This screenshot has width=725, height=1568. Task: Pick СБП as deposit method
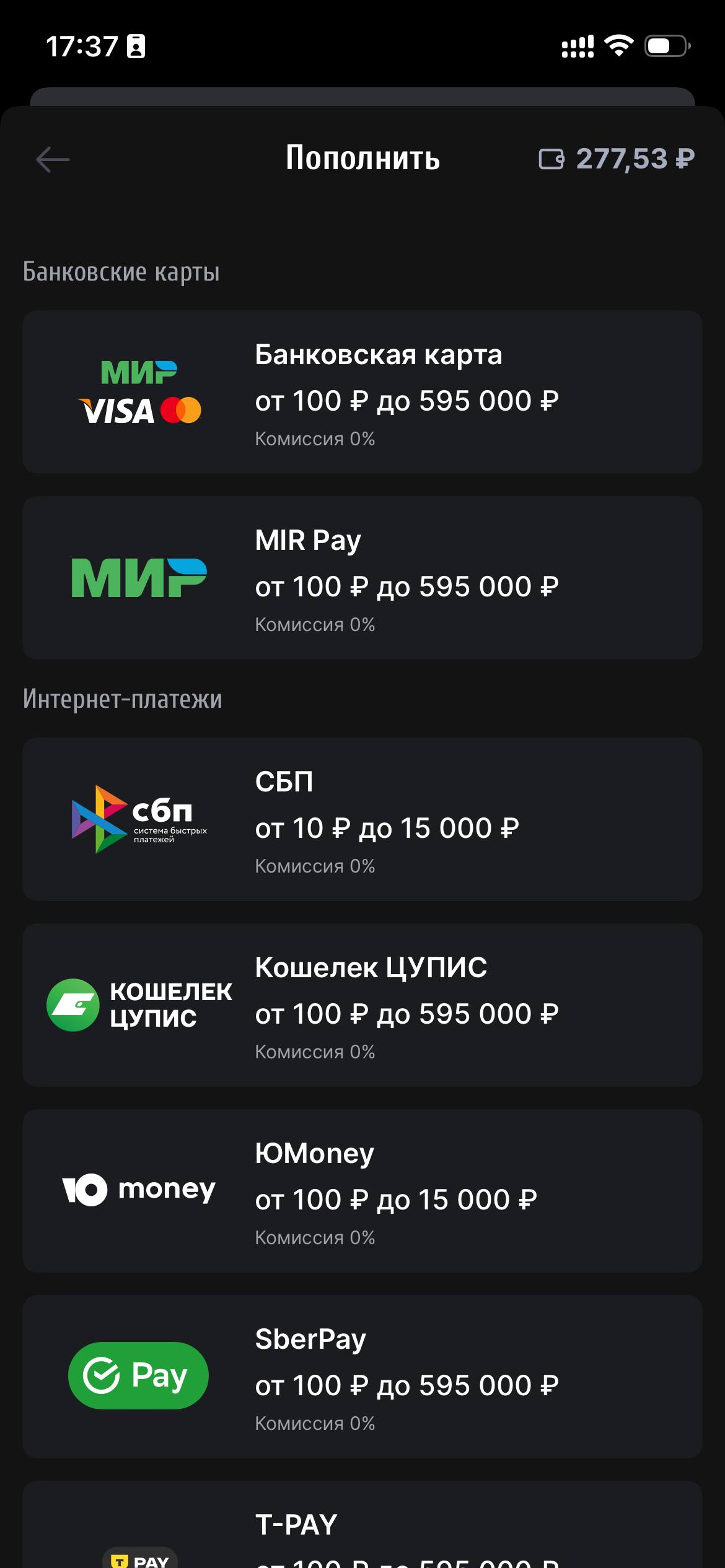click(362, 819)
